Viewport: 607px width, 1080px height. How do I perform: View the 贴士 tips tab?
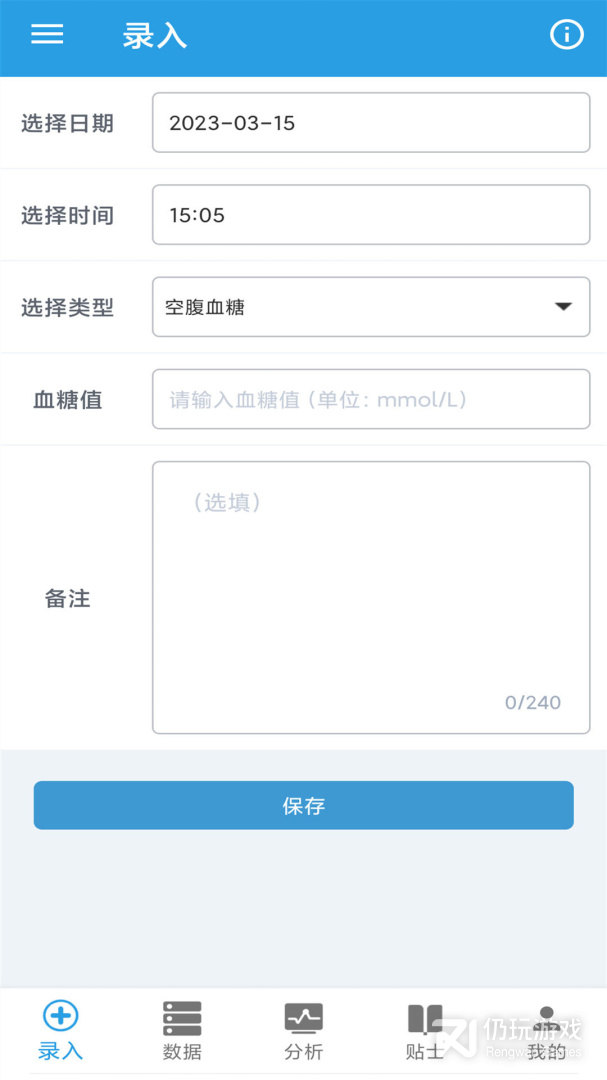tap(425, 1031)
